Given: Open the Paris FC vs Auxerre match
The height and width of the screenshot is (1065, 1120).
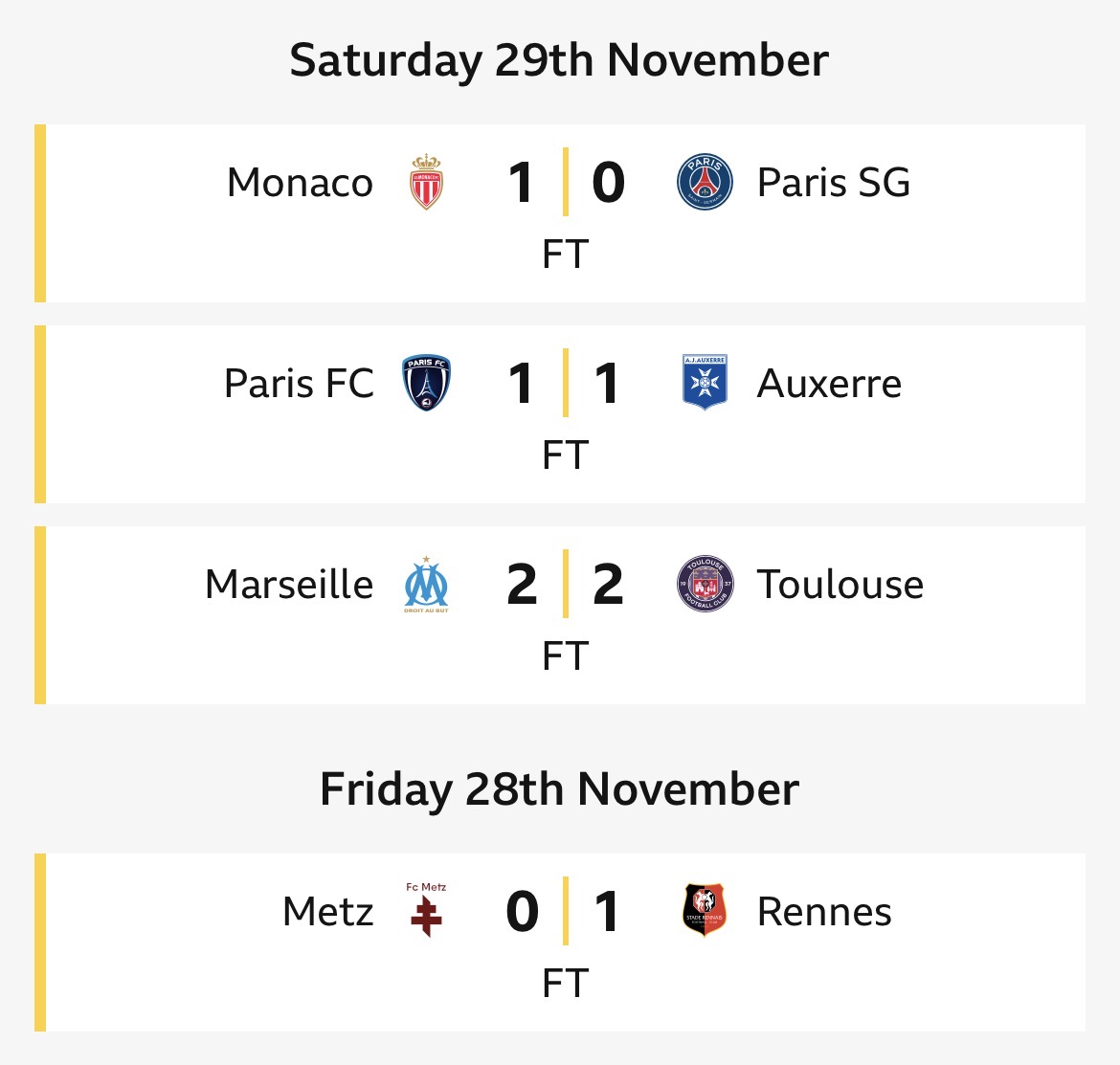Looking at the screenshot, I should [x=565, y=413].
